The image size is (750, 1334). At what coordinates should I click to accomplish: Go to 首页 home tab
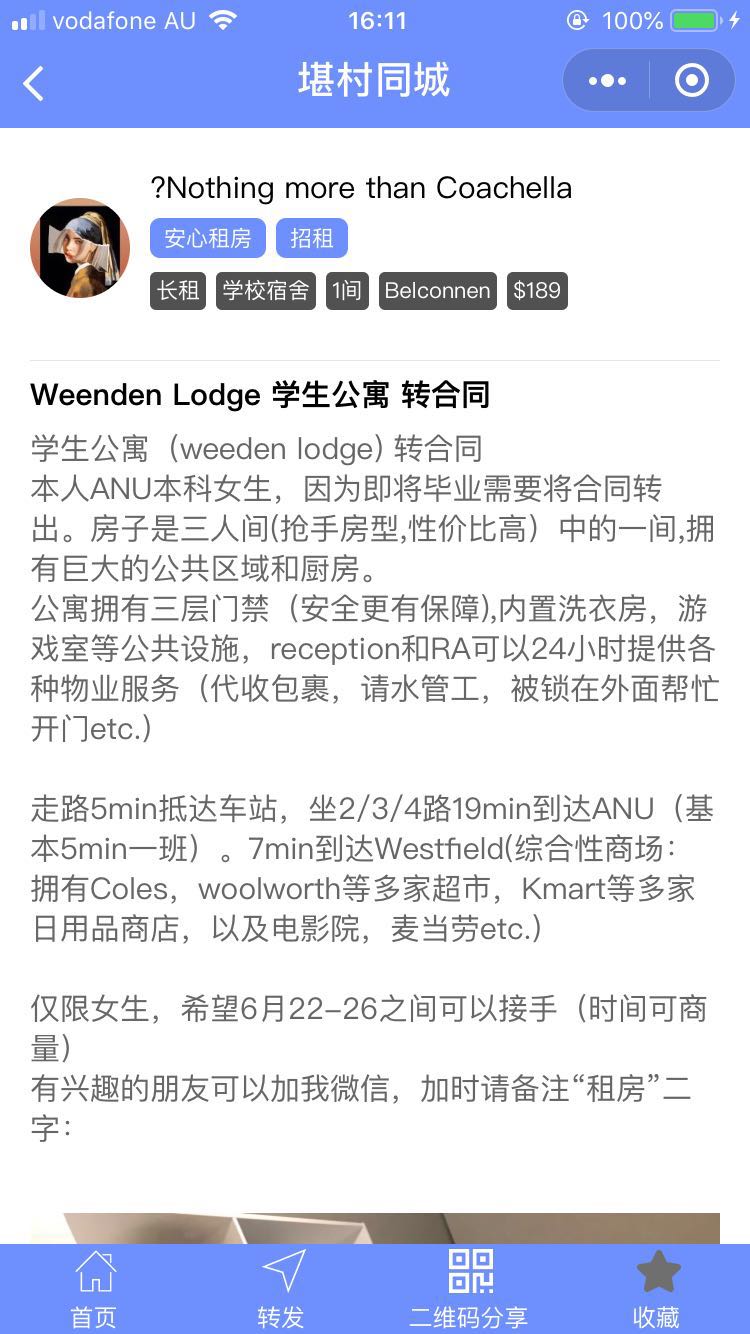click(94, 1289)
